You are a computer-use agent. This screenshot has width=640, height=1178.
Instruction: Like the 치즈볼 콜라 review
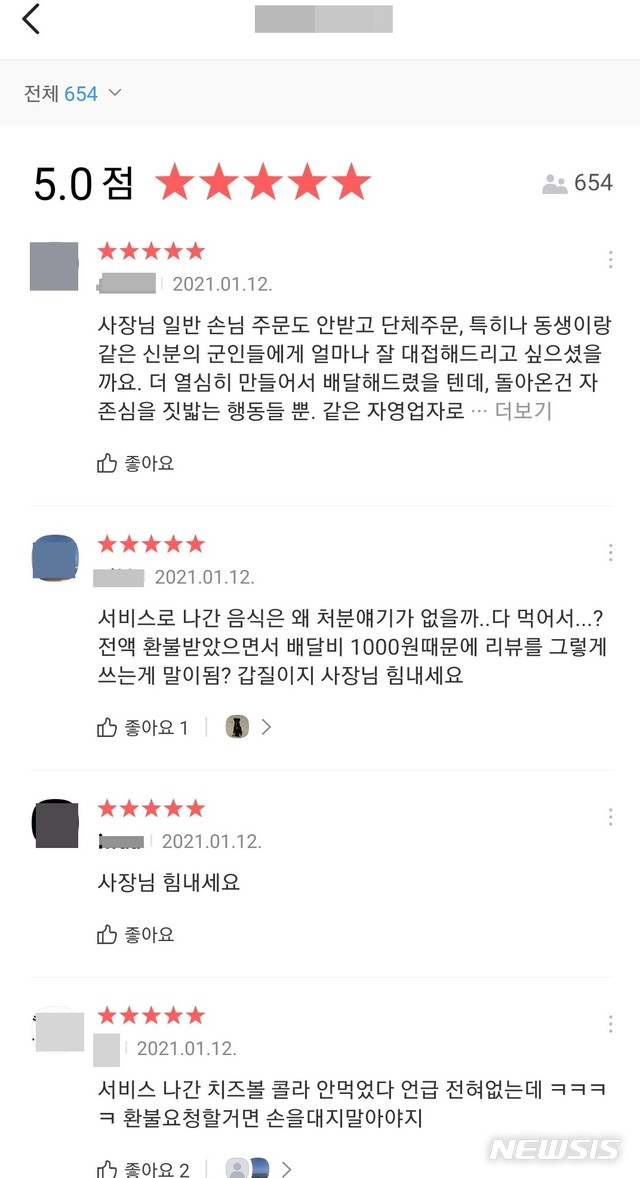142,1169
